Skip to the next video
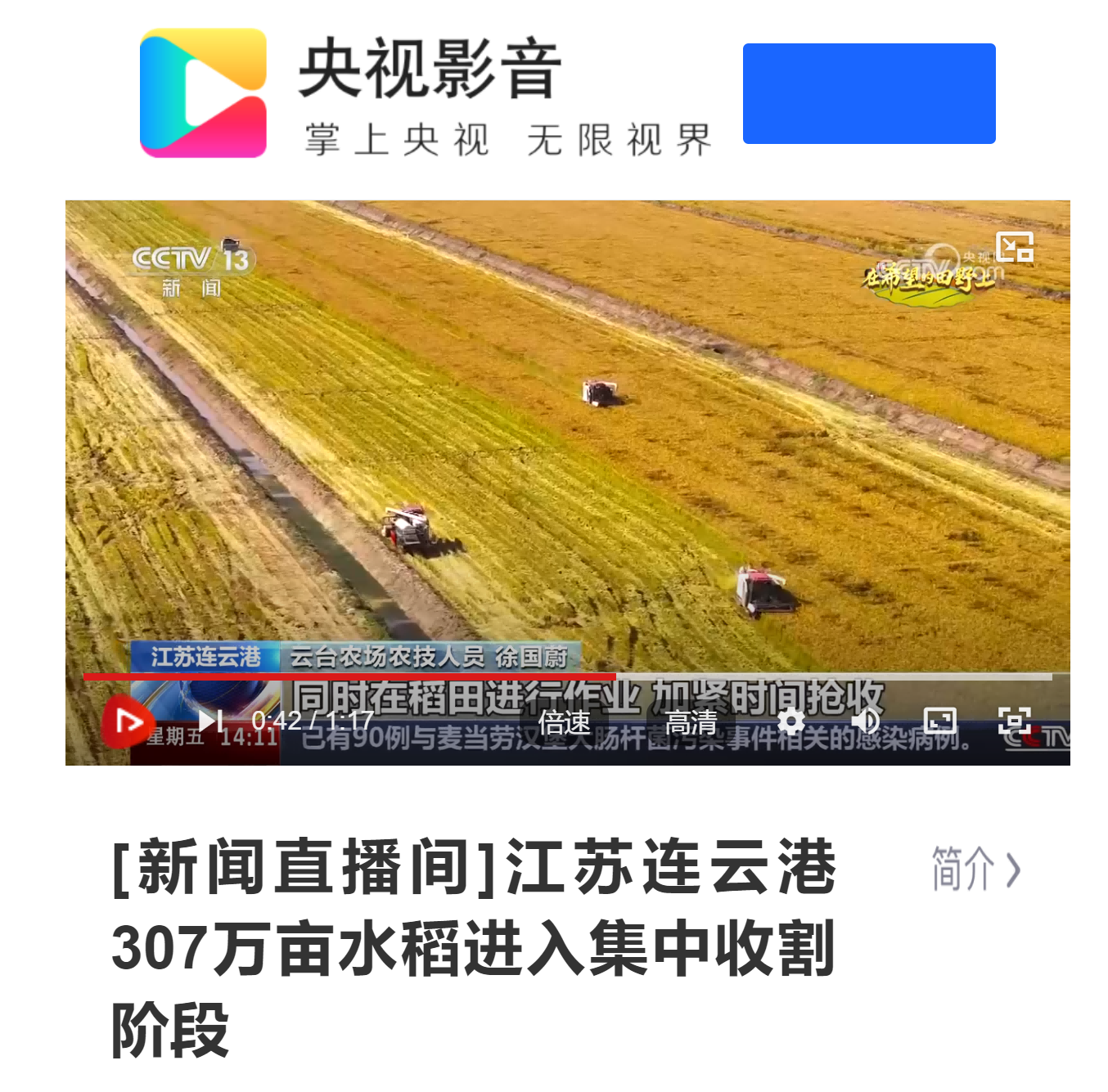The width and height of the screenshot is (1108, 1092). point(211,721)
